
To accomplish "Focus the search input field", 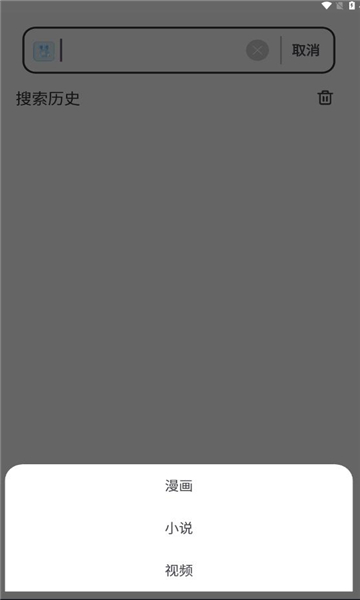I will point(152,50).
